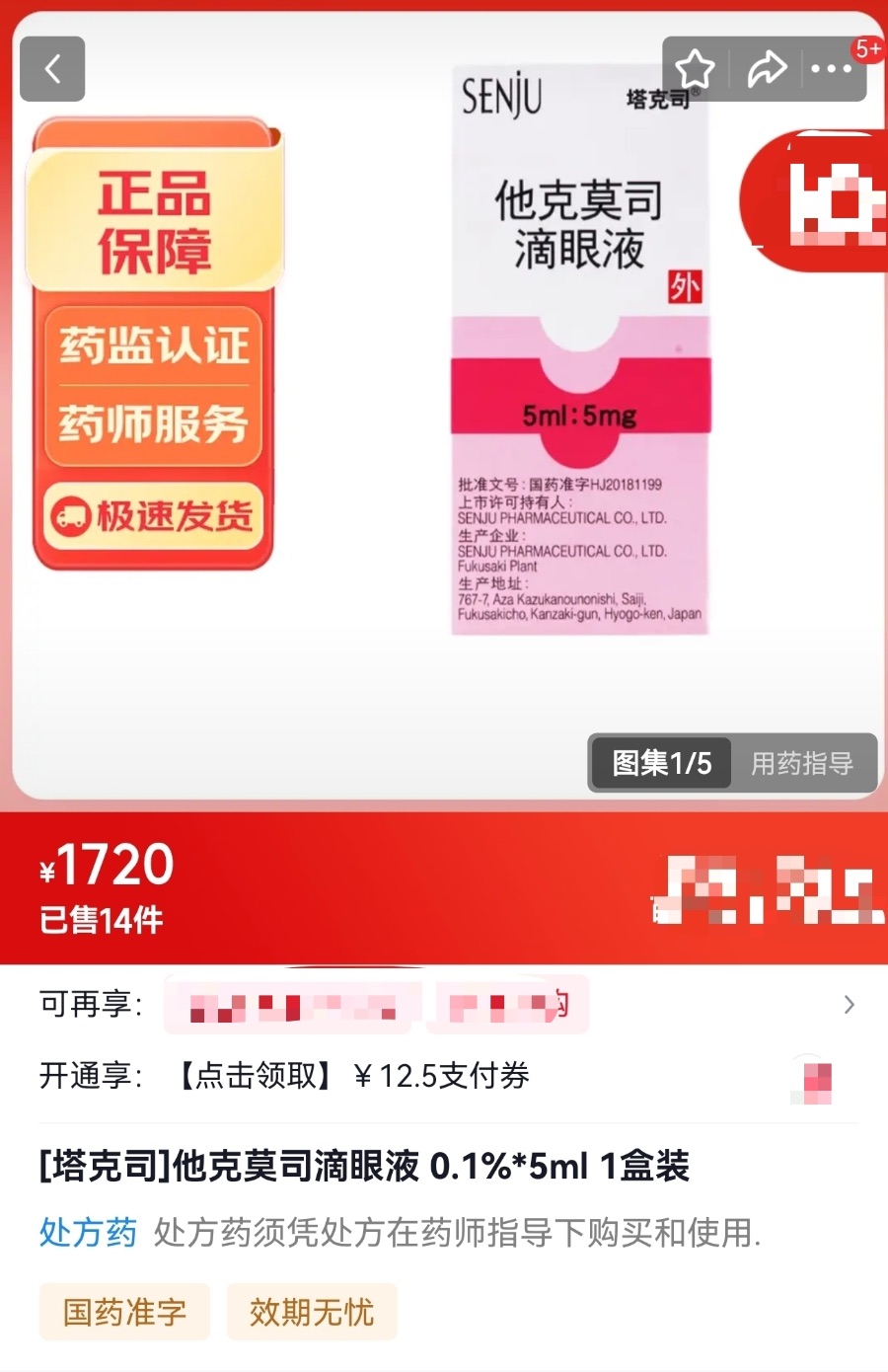Go back using the top-left arrow
The image size is (888, 1372).
pyautogui.click(x=52, y=69)
